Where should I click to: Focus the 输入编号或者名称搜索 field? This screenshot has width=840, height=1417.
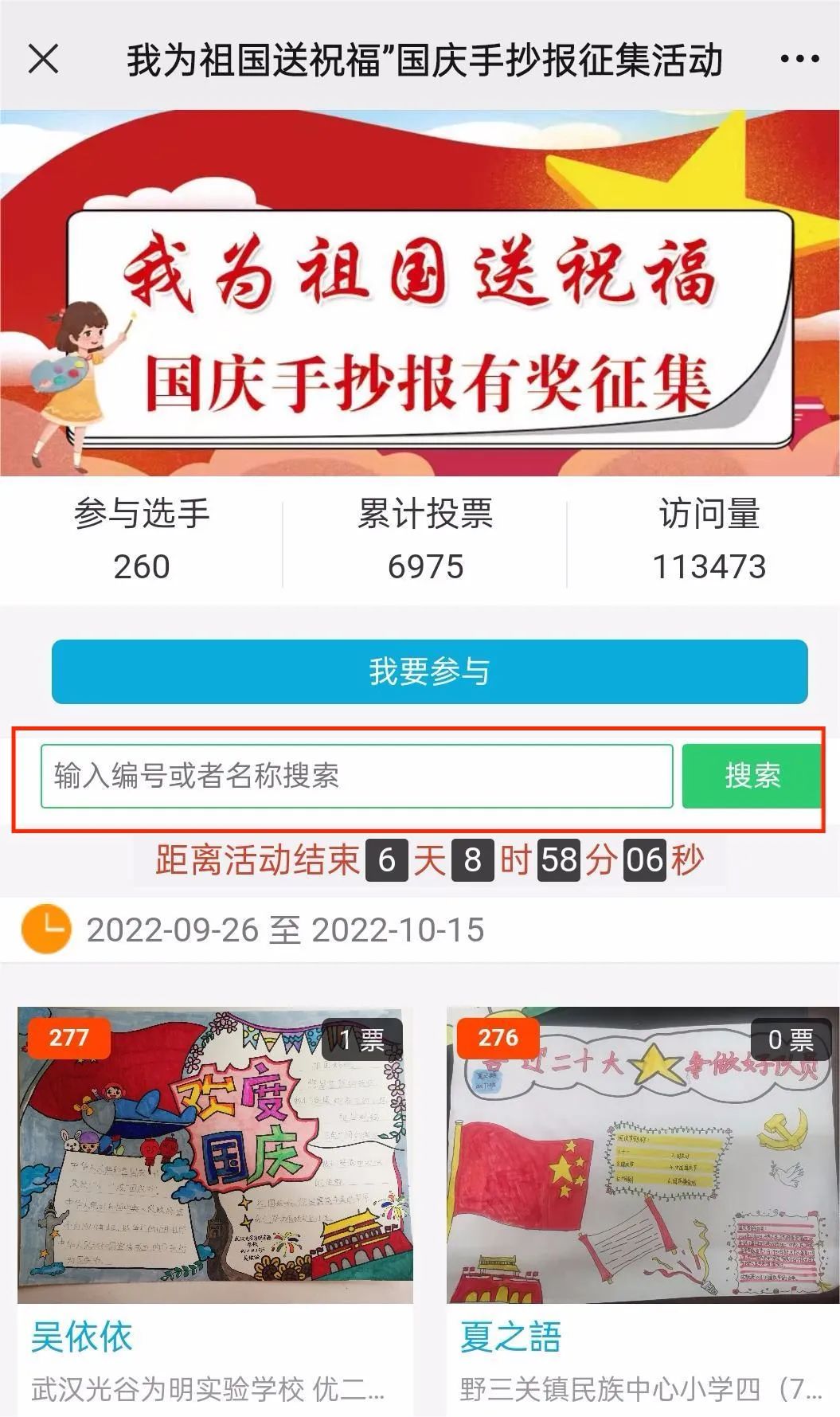pyautogui.click(x=357, y=776)
